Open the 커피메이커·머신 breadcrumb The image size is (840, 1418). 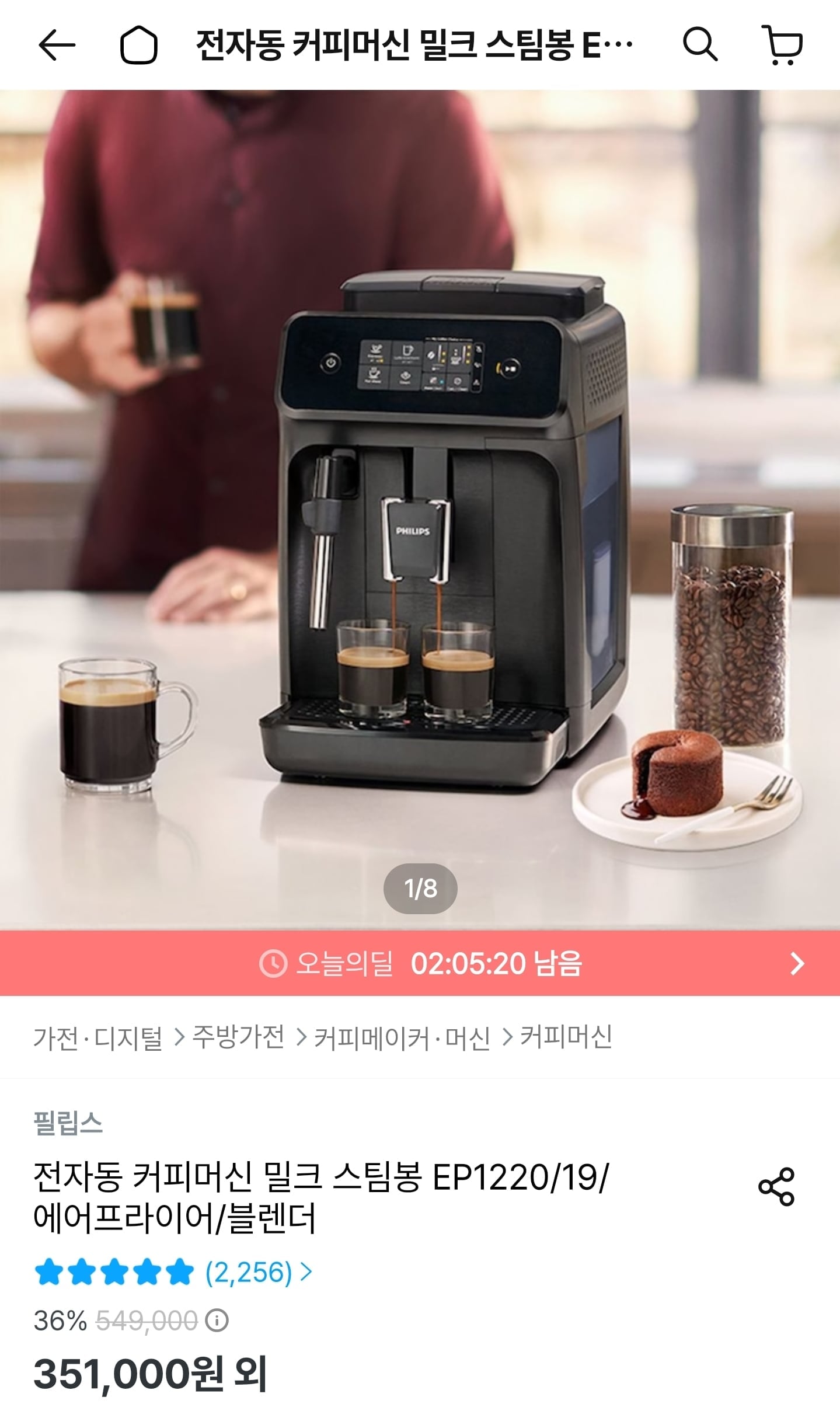coord(402,1037)
